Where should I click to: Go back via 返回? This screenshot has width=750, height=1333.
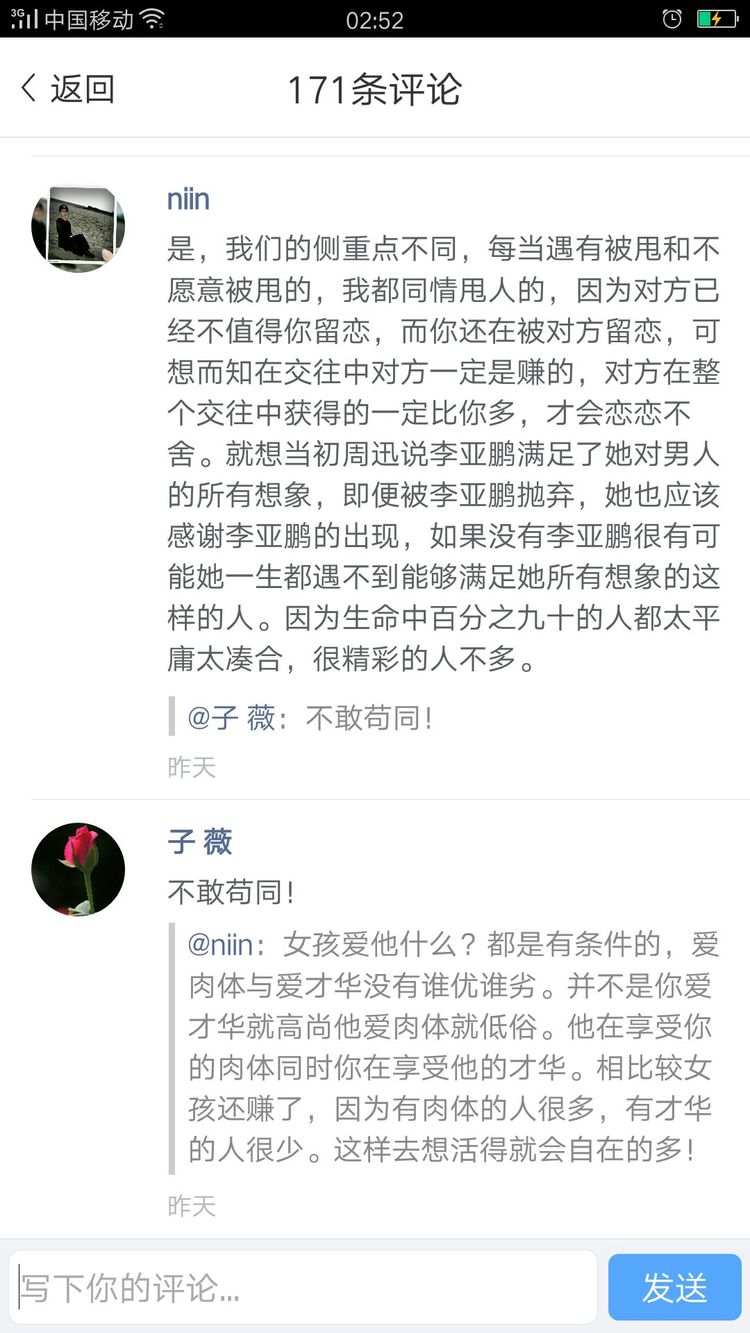click(x=68, y=89)
